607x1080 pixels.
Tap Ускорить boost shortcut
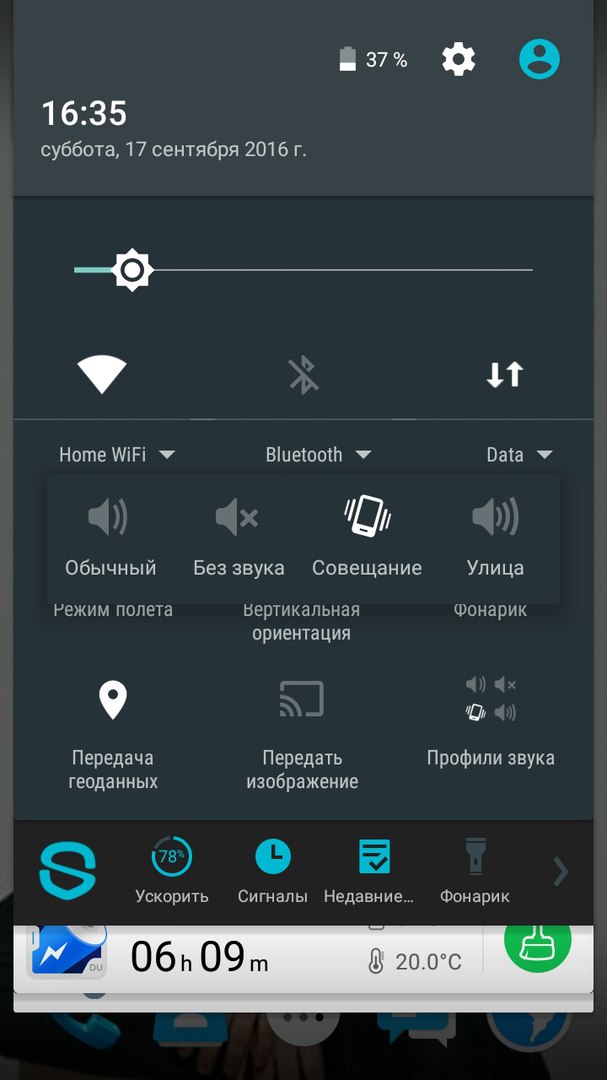tap(172, 870)
